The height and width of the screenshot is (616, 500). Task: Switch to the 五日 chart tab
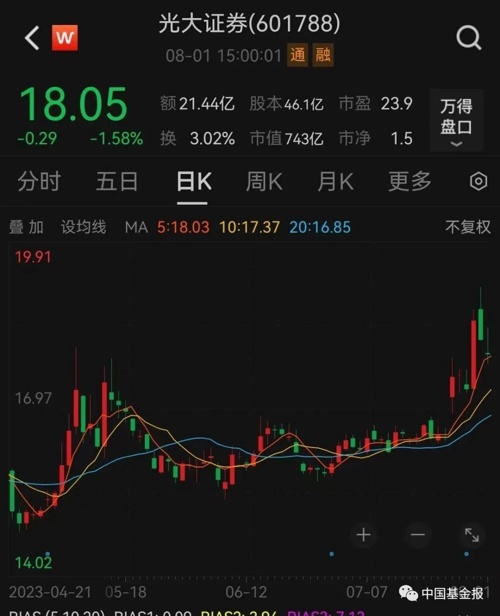click(117, 182)
